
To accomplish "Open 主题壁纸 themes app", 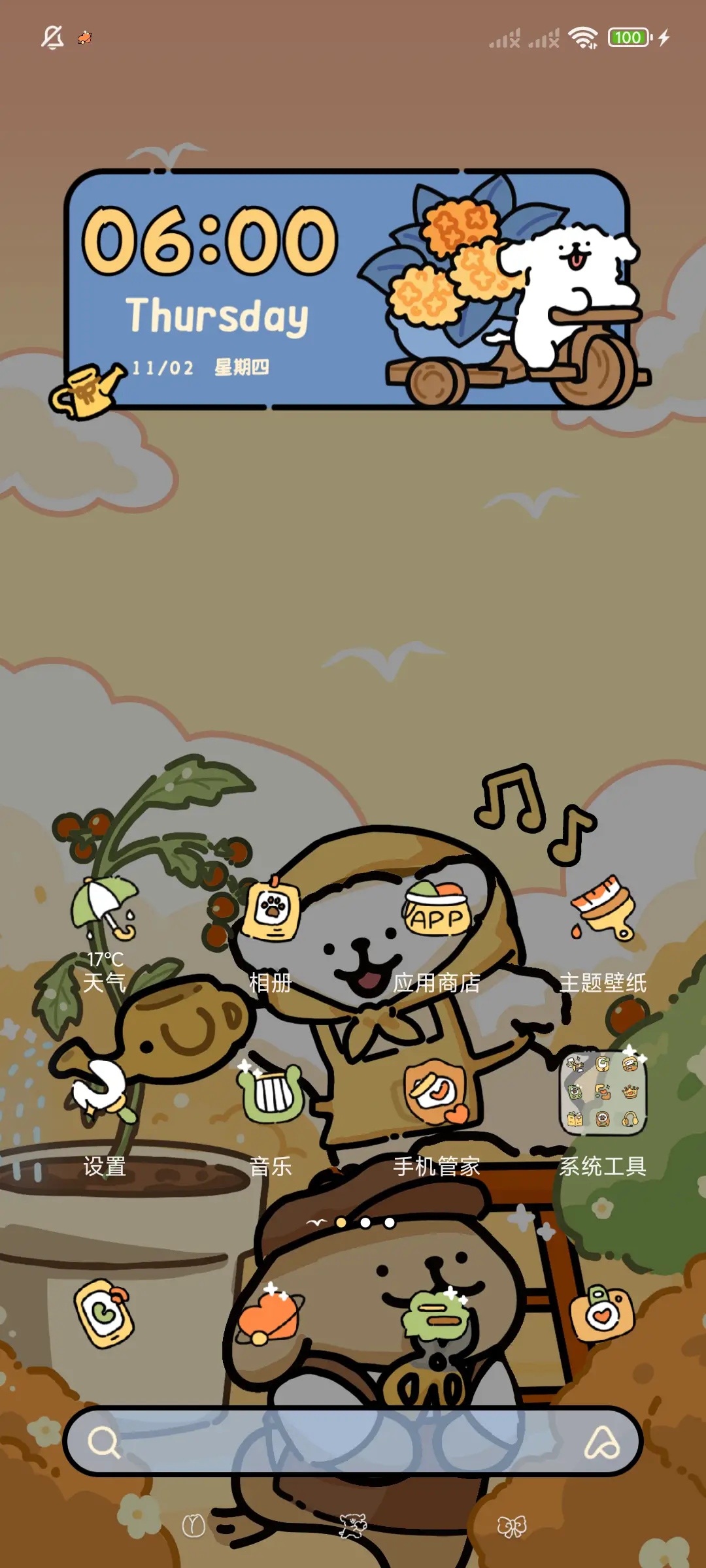I will (602, 911).
